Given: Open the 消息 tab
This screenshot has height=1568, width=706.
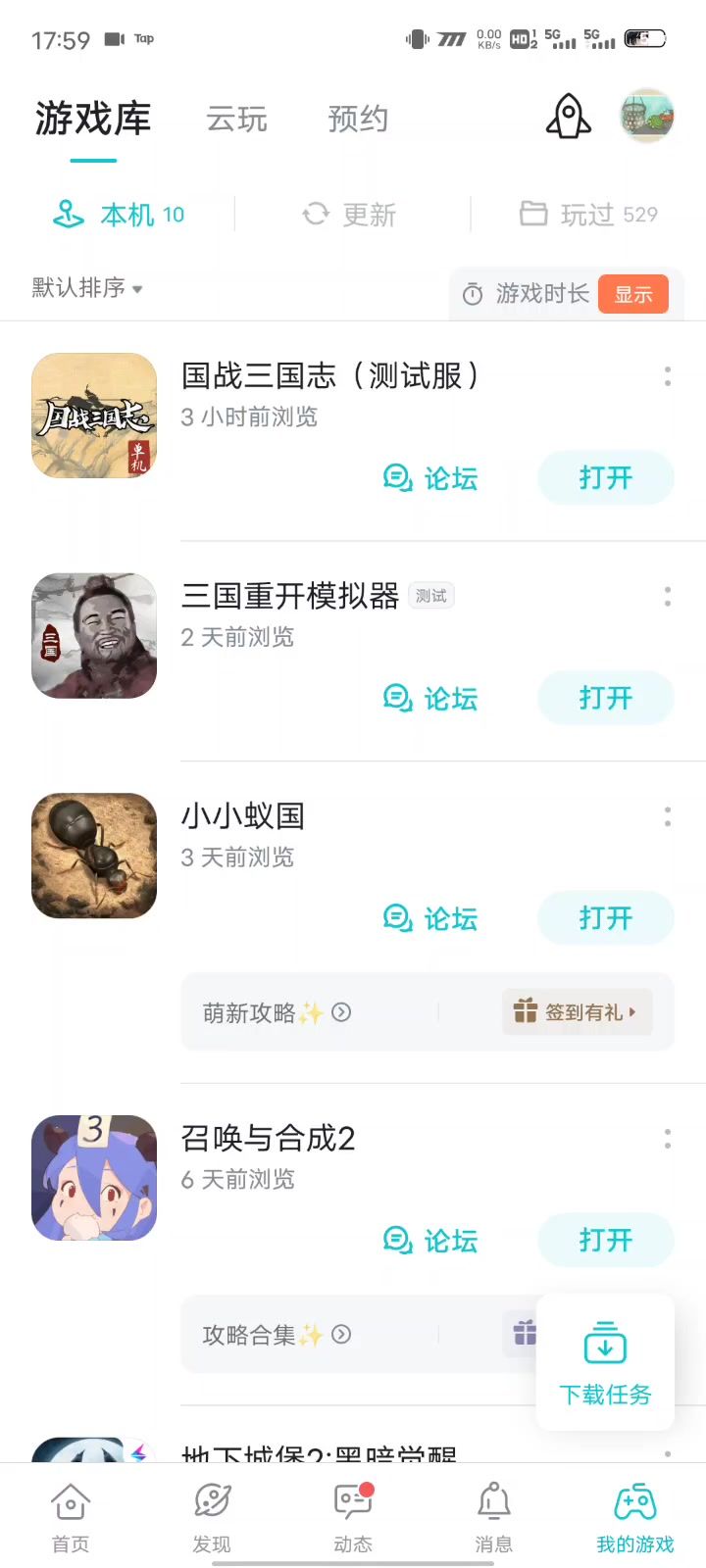Looking at the screenshot, I should [x=494, y=1517].
